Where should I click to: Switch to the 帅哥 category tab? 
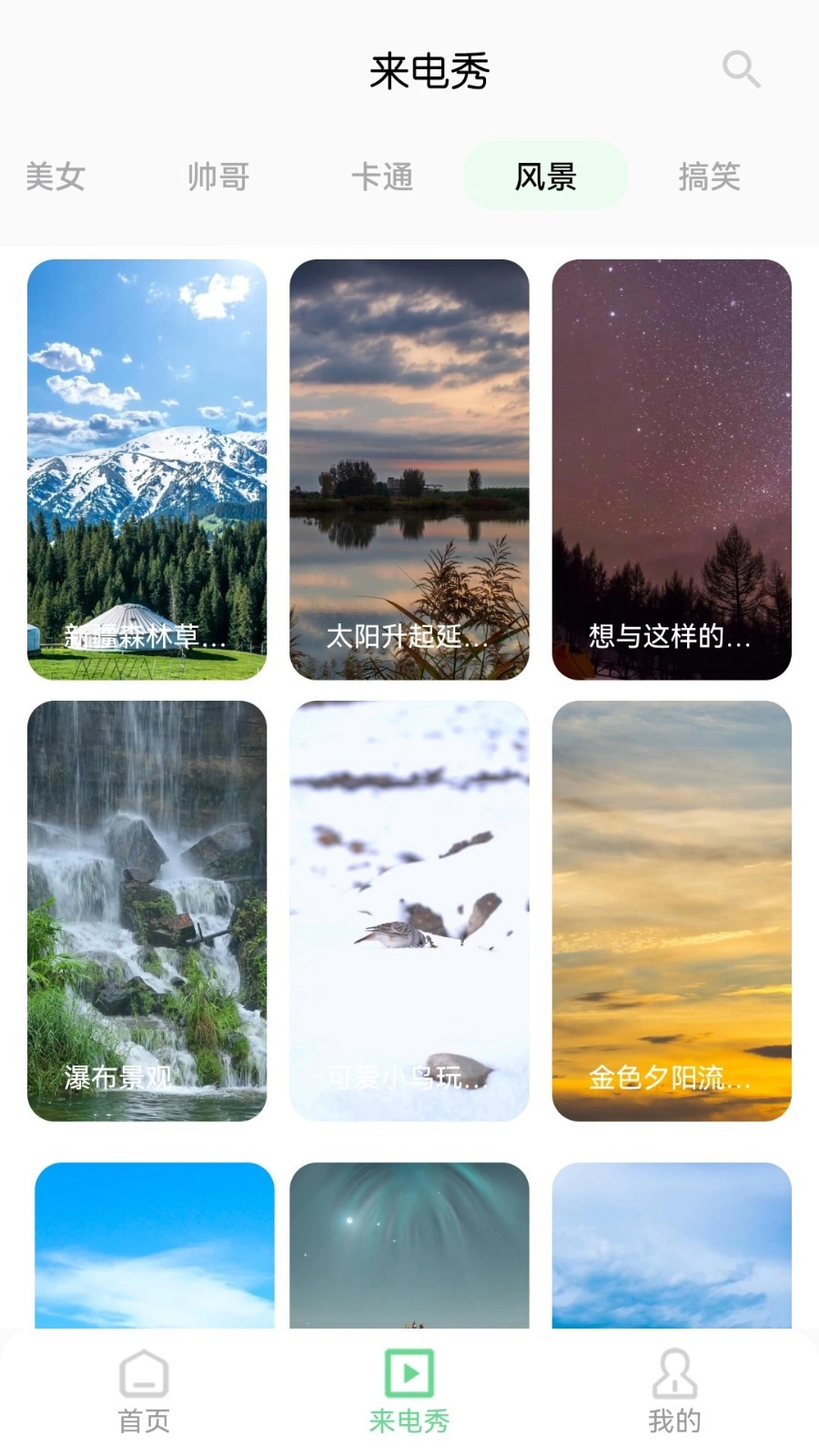click(218, 177)
